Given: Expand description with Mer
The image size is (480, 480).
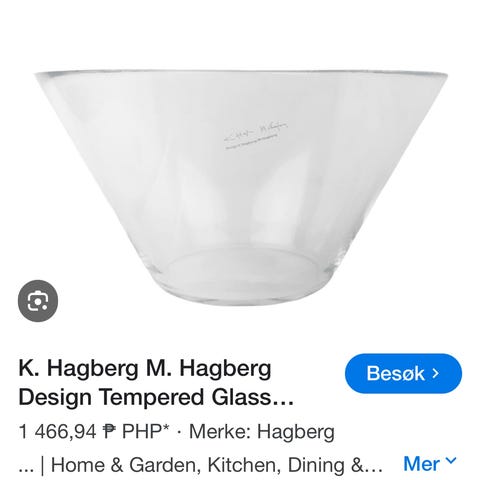Looking at the screenshot, I should click(429, 463).
